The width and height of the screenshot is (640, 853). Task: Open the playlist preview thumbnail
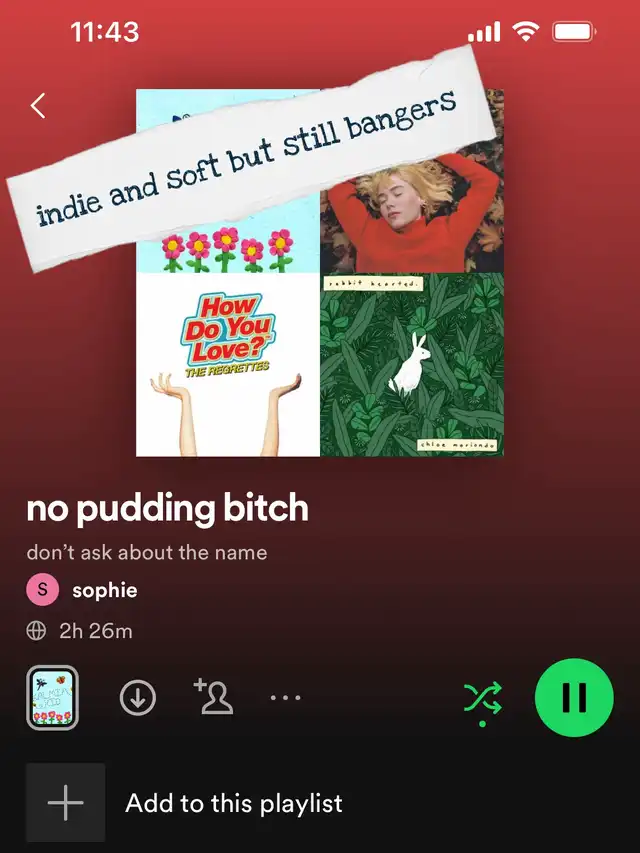pyautogui.click(x=52, y=698)
